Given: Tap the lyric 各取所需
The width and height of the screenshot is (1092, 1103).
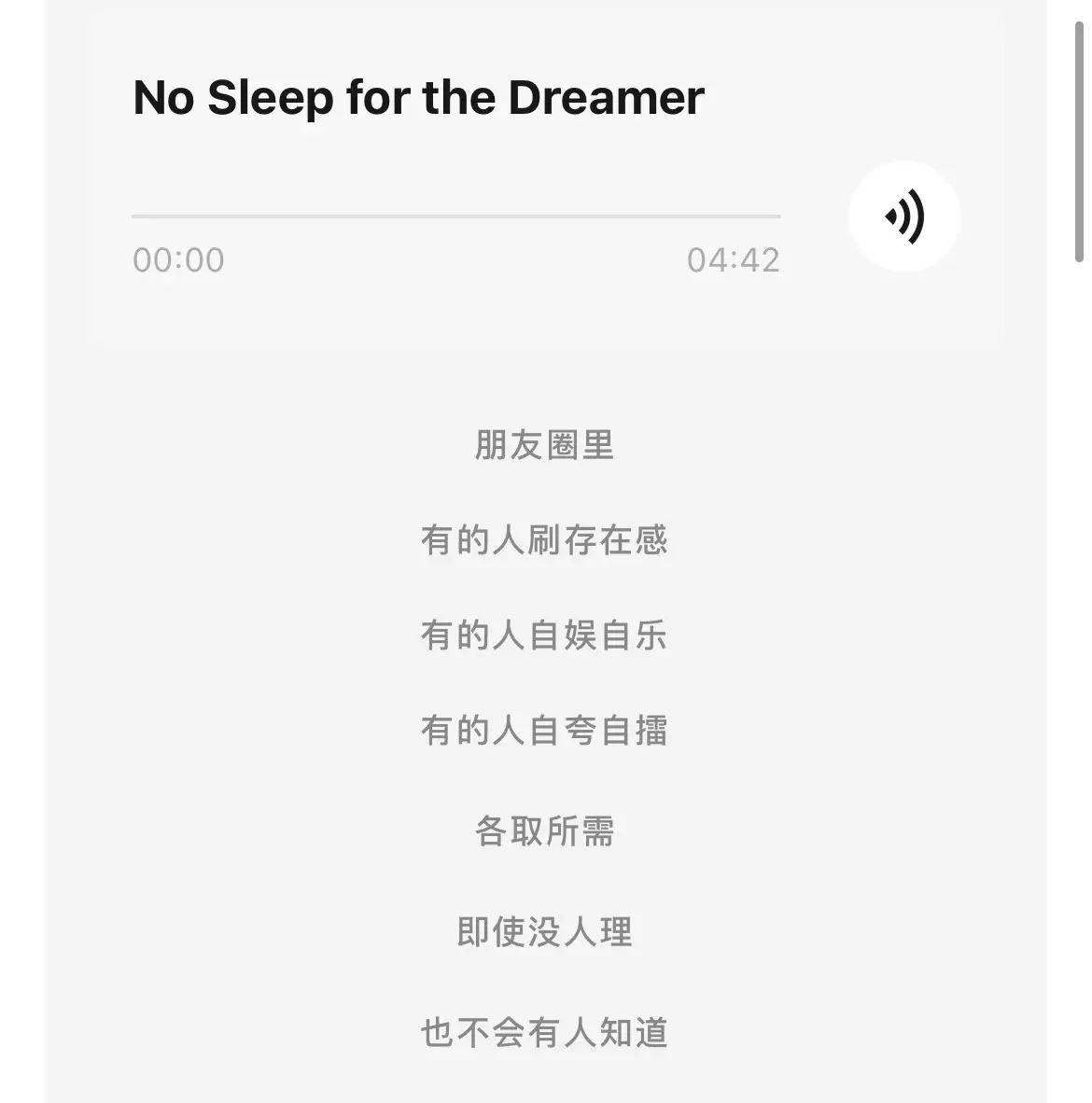Looking at the screenshot, I should (543, 829).
